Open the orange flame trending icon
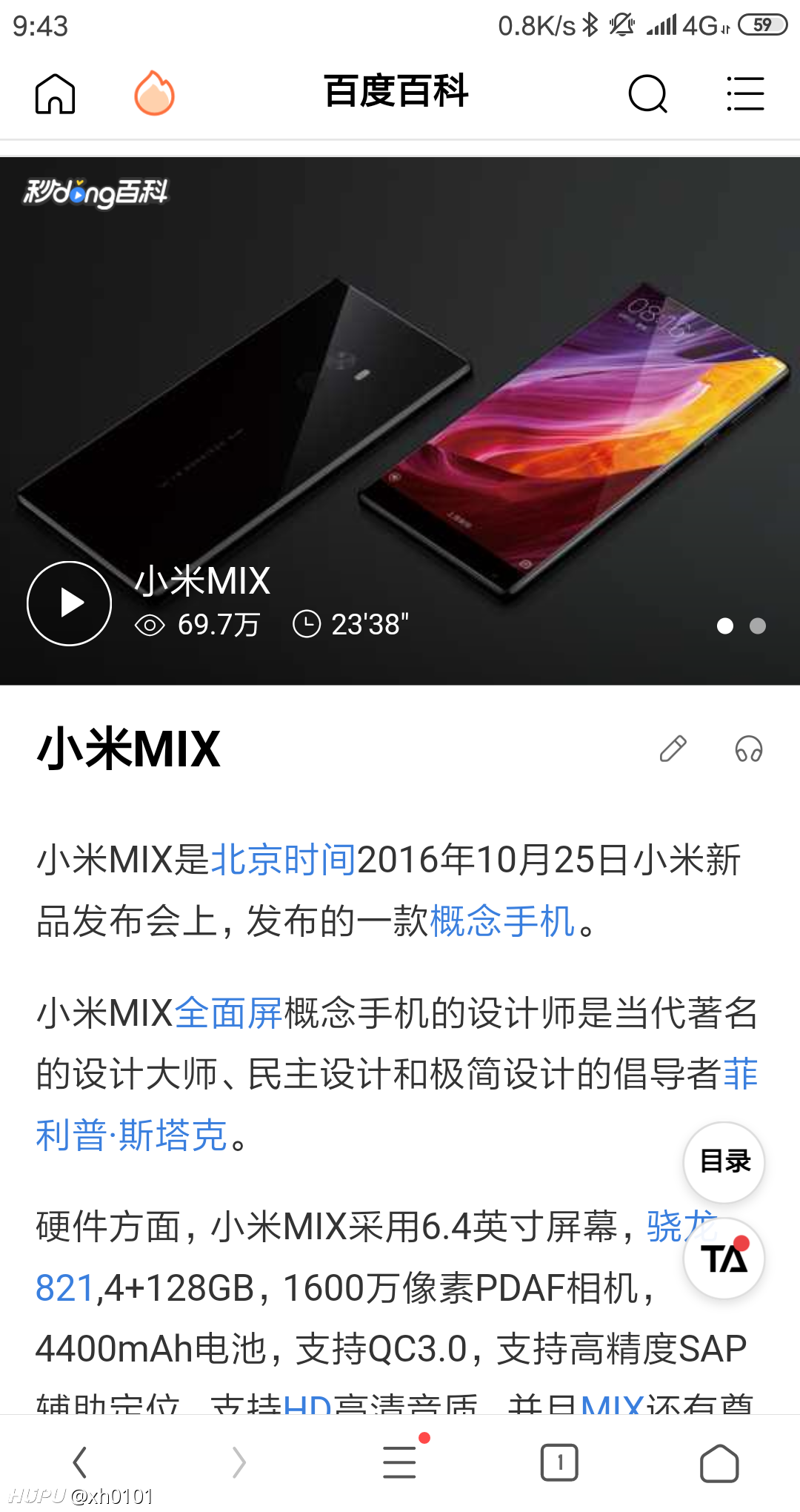This screenshot has height=1512, width=800. tap(154, 93)
